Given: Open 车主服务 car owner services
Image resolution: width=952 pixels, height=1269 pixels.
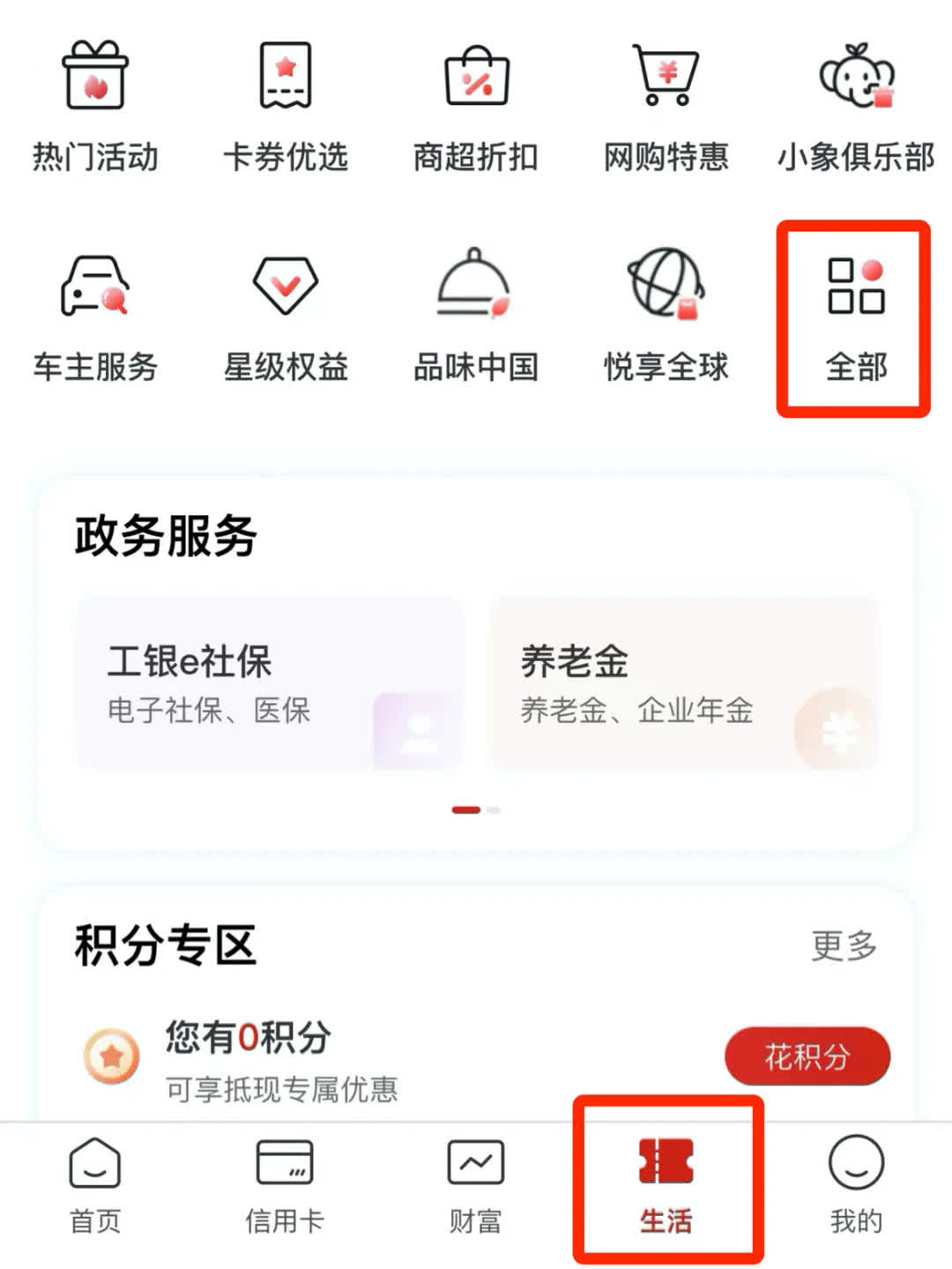Looking at the screenshot, I should 95,317.
